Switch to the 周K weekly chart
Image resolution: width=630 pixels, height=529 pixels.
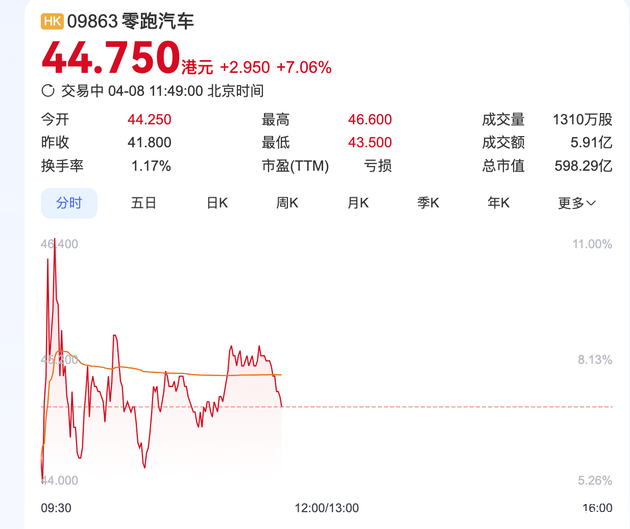click(x=287, y=203)
